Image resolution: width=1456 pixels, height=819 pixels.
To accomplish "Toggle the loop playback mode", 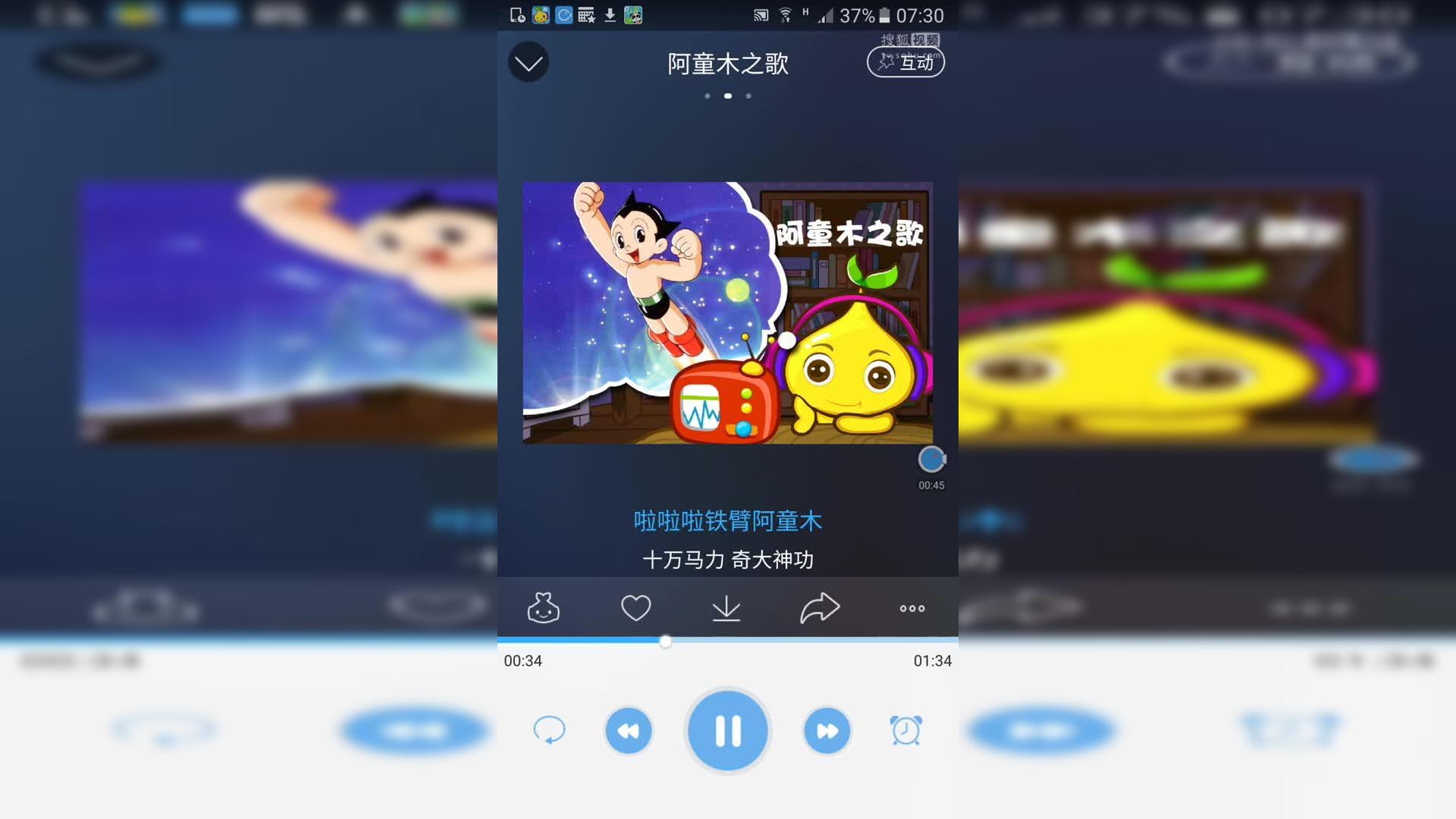I will click(x=549, y=730).
